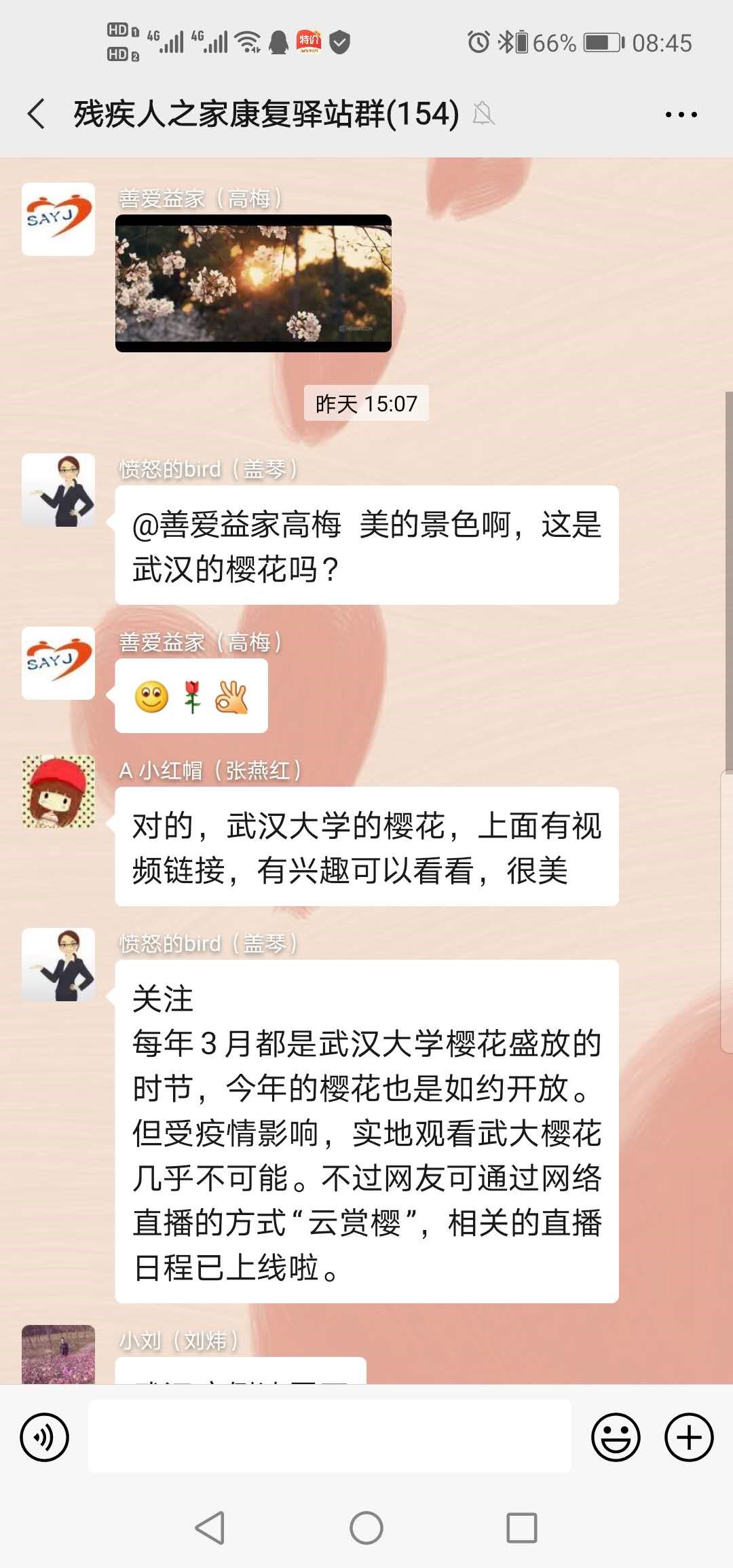Go back from the group chat
The image size is (733, 1568).
point(37,113)
